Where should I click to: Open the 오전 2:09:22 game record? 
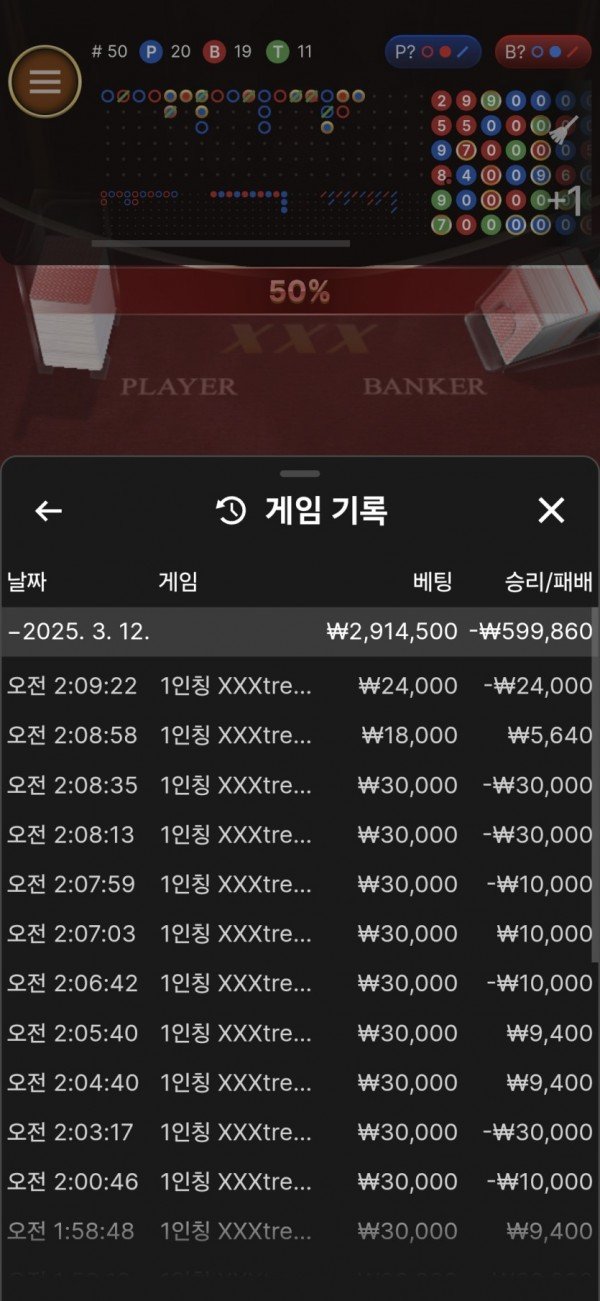[x=300, y=686]
